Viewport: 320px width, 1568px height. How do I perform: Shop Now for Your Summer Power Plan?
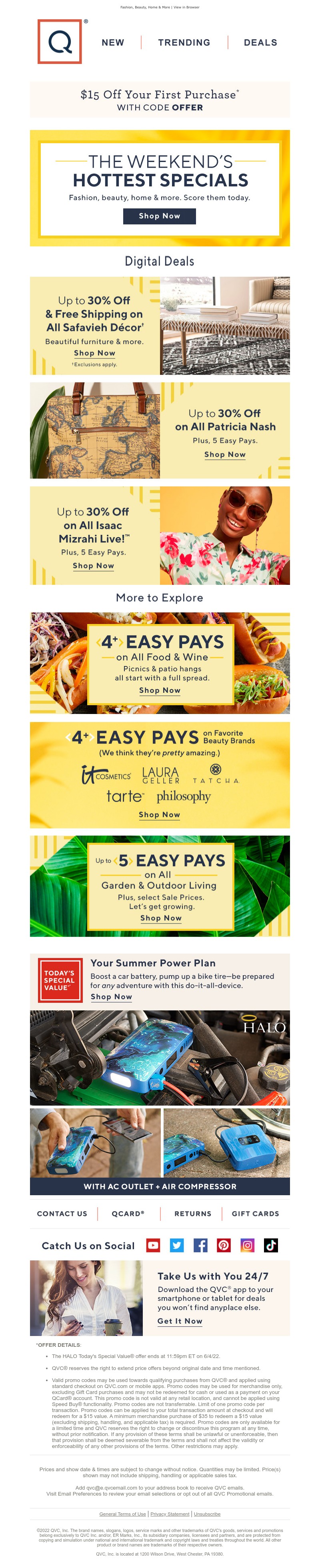tap(111, 996)
